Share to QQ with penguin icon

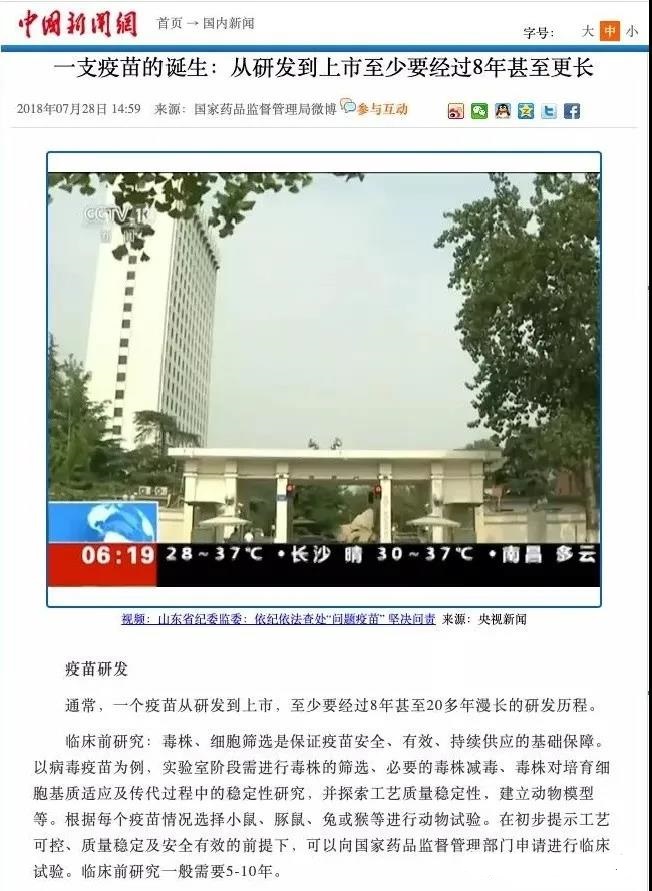click(x=503, y=111)
